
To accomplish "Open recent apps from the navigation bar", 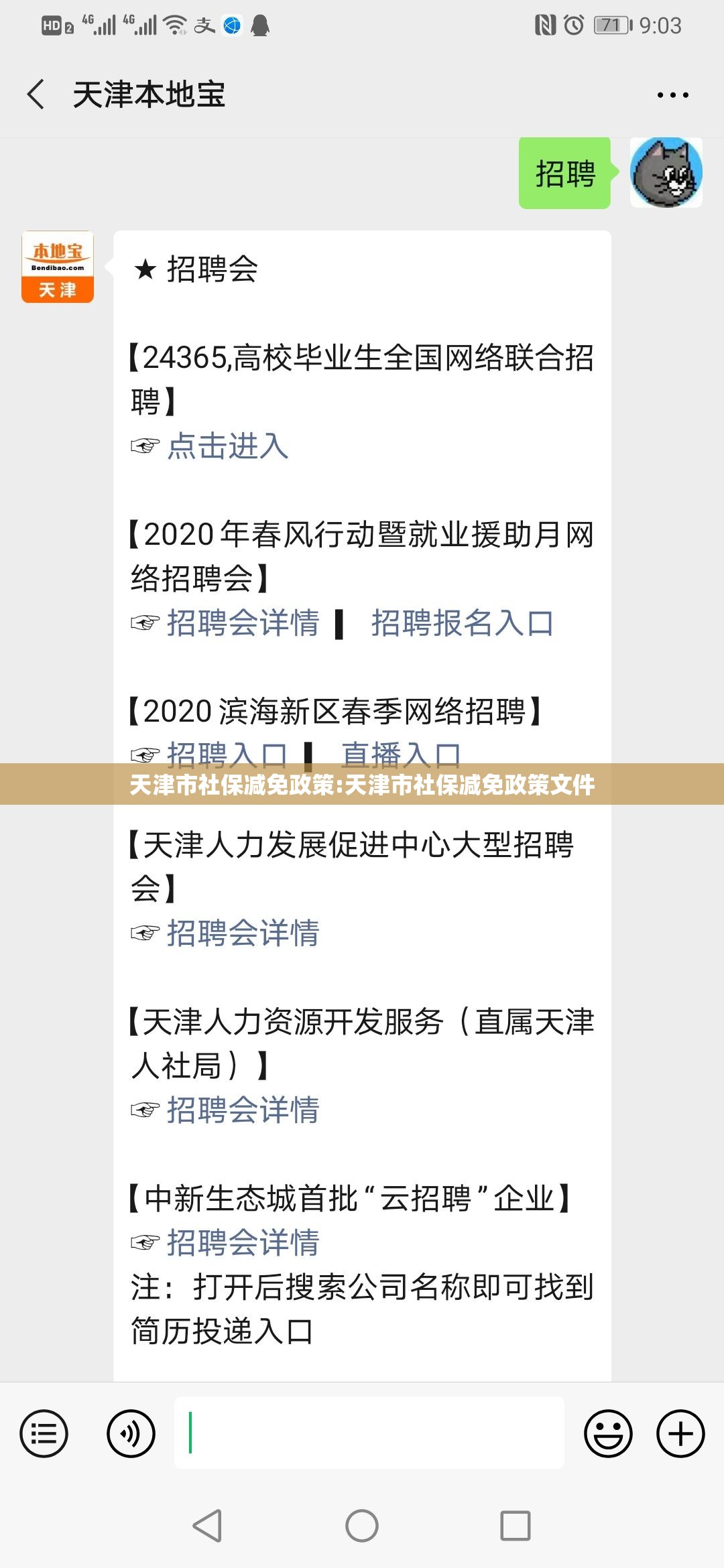I will [516, 1526].
